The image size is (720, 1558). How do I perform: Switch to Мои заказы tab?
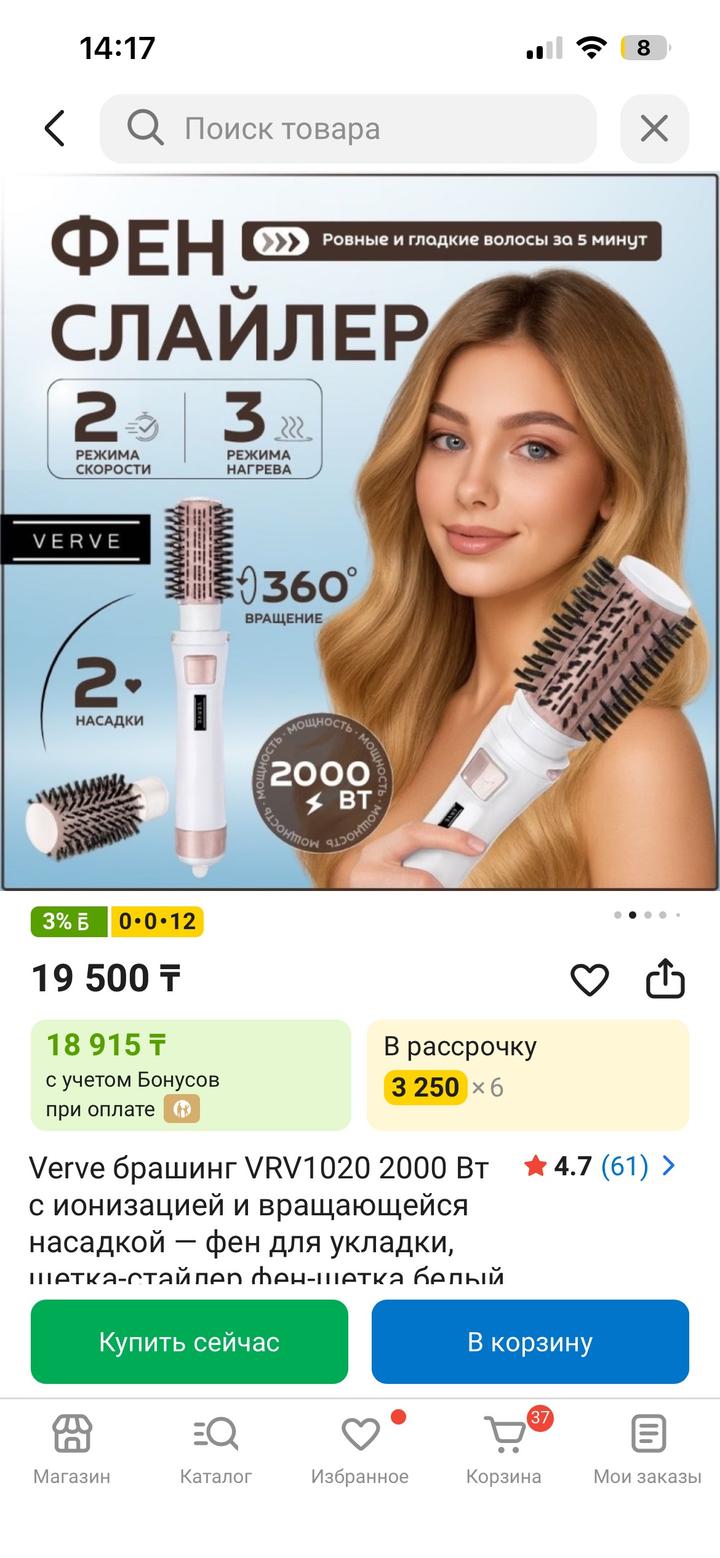coord(648,1450)
